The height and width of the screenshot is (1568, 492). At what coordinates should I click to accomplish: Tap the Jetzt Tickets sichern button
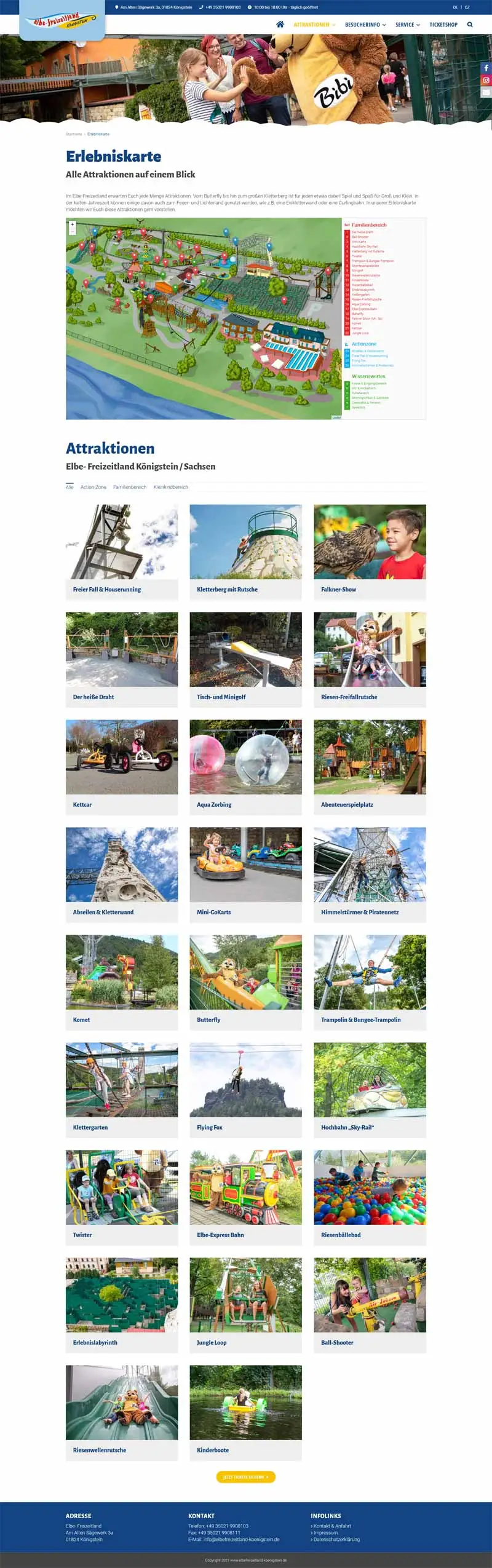(x=245, y=1476)
